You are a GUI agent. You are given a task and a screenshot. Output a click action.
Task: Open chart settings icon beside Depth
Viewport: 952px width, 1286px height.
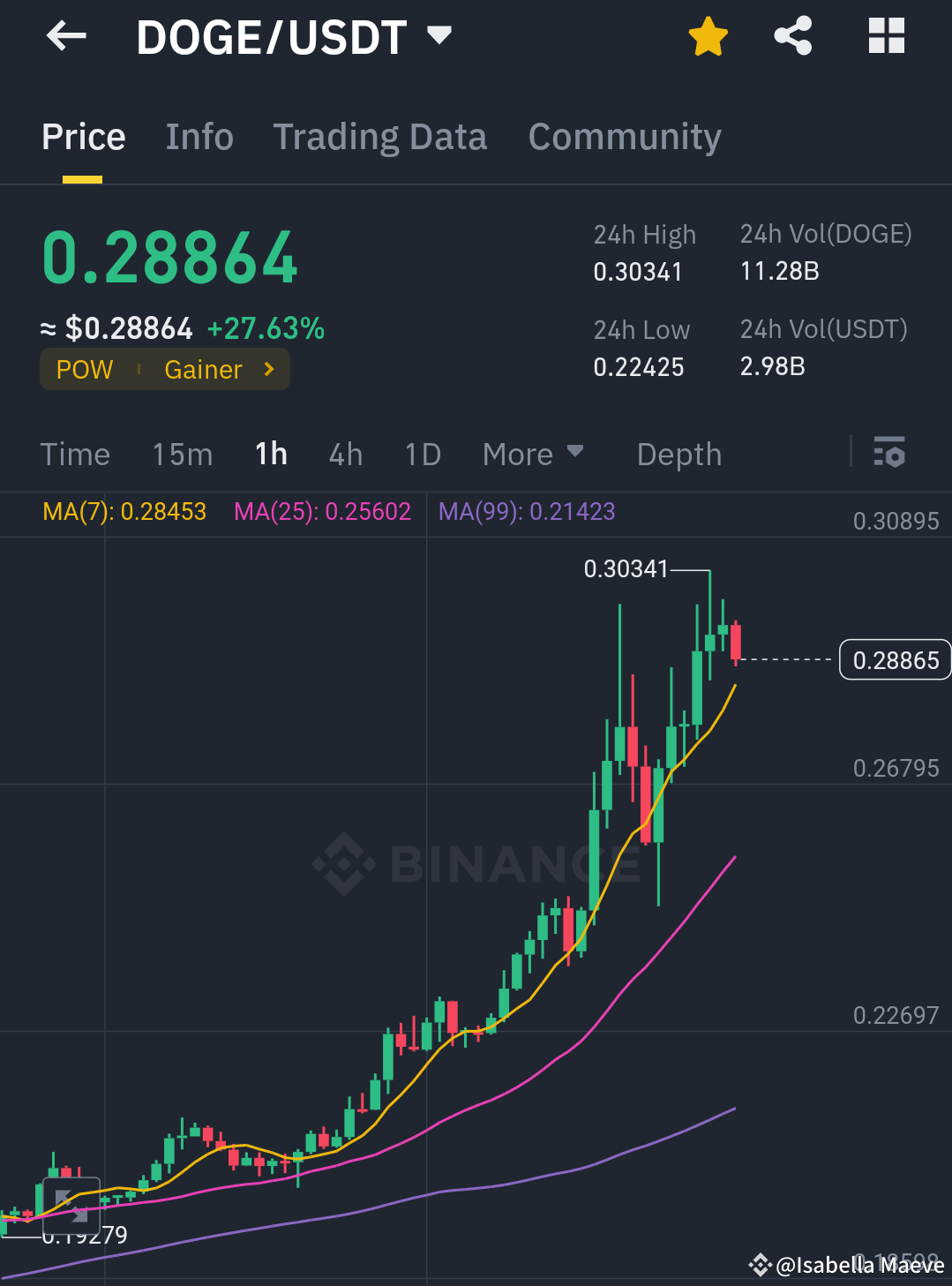[x=889, y=453]
